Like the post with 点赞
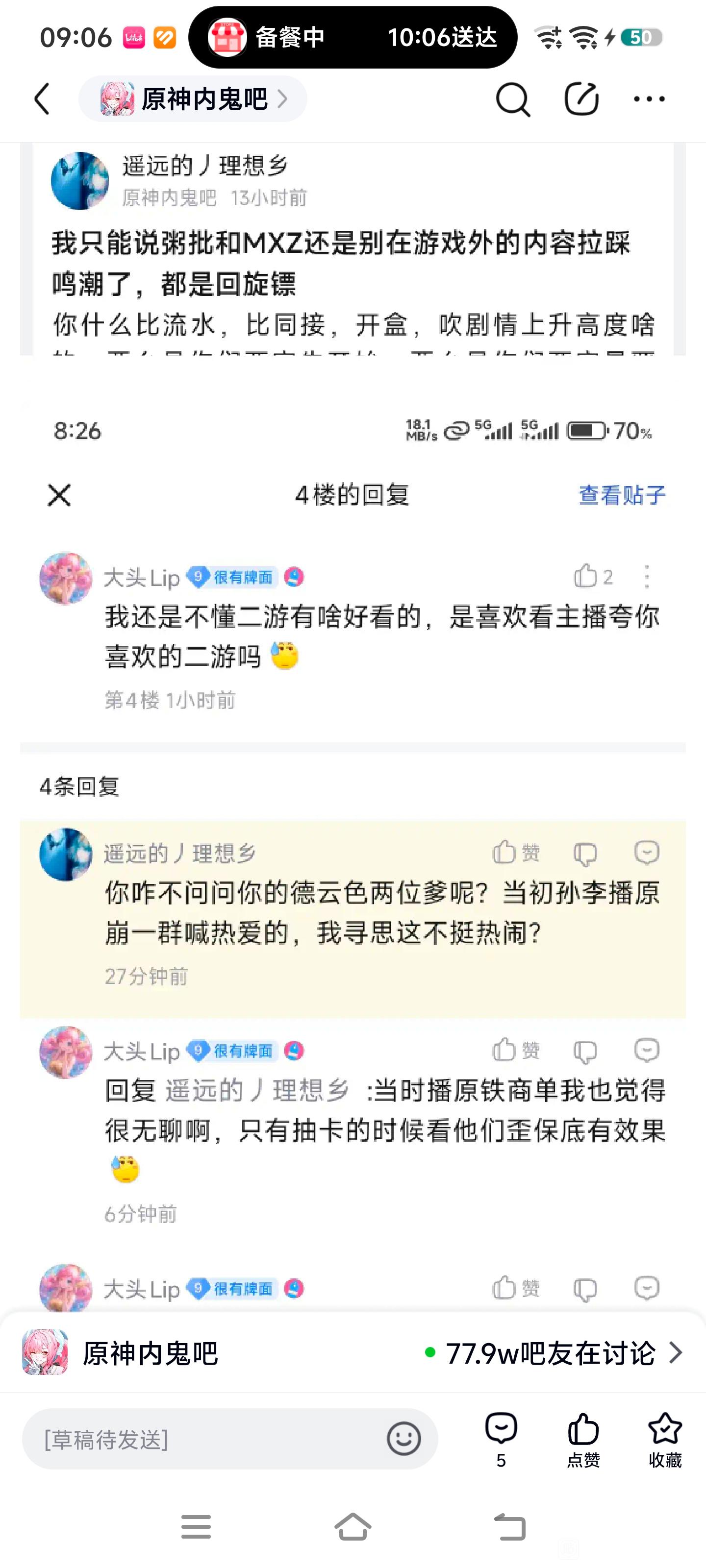This screenshot has width=706, height=1568. (583, 1439)
